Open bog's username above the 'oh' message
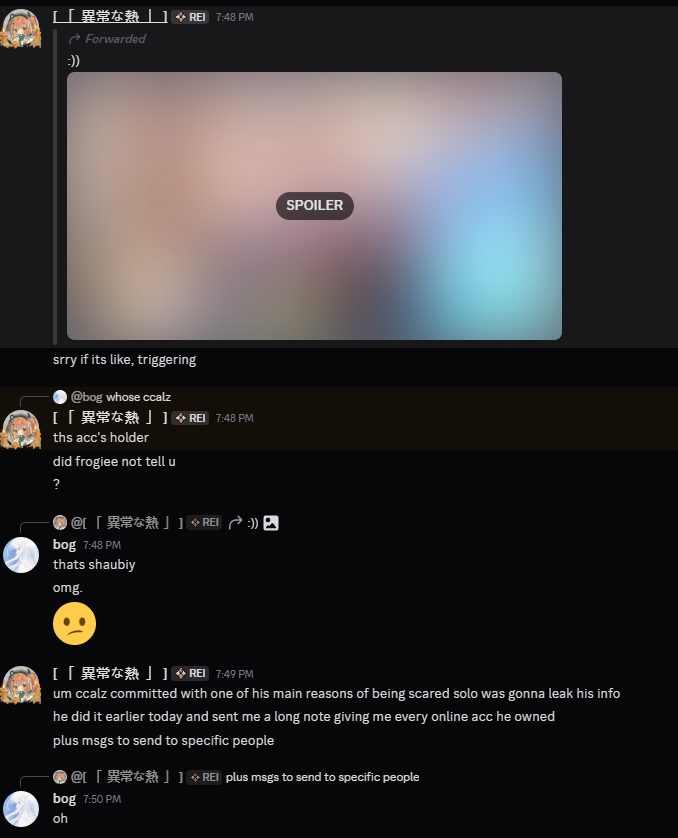 (64, 799)
